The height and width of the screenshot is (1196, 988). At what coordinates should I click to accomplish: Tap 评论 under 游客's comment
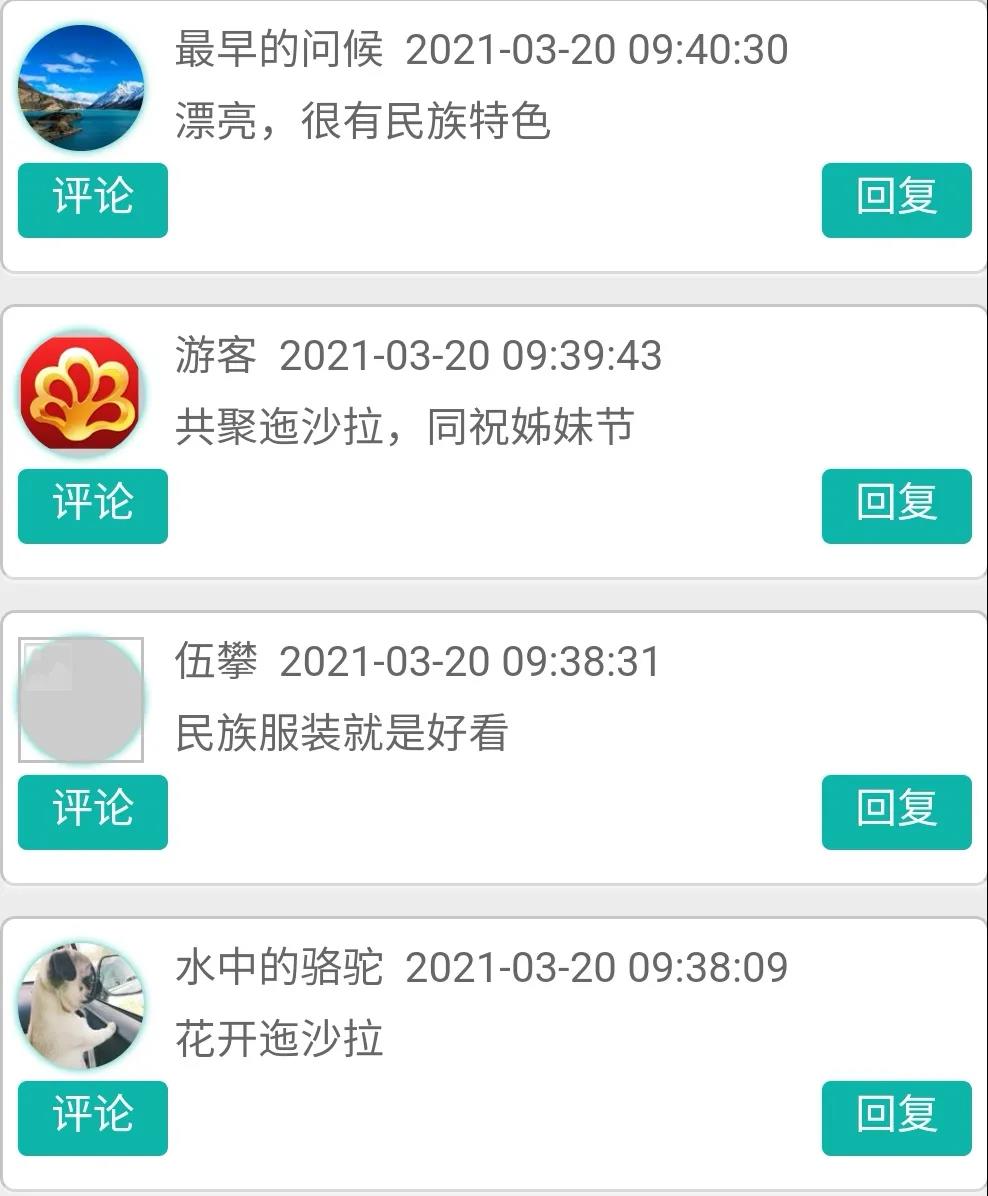(x=93, y=506)
